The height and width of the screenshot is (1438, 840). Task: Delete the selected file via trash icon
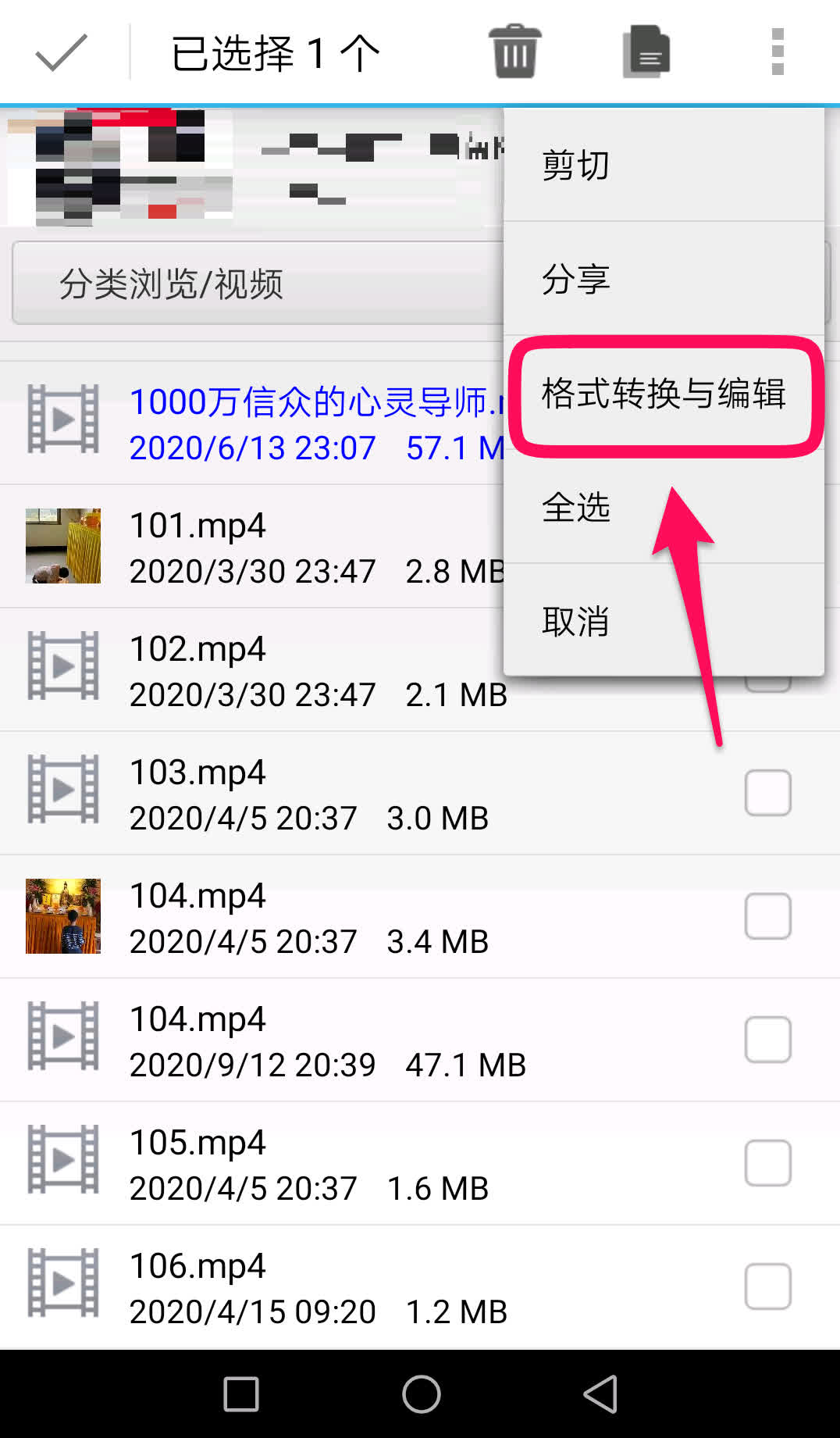[514, 52]
